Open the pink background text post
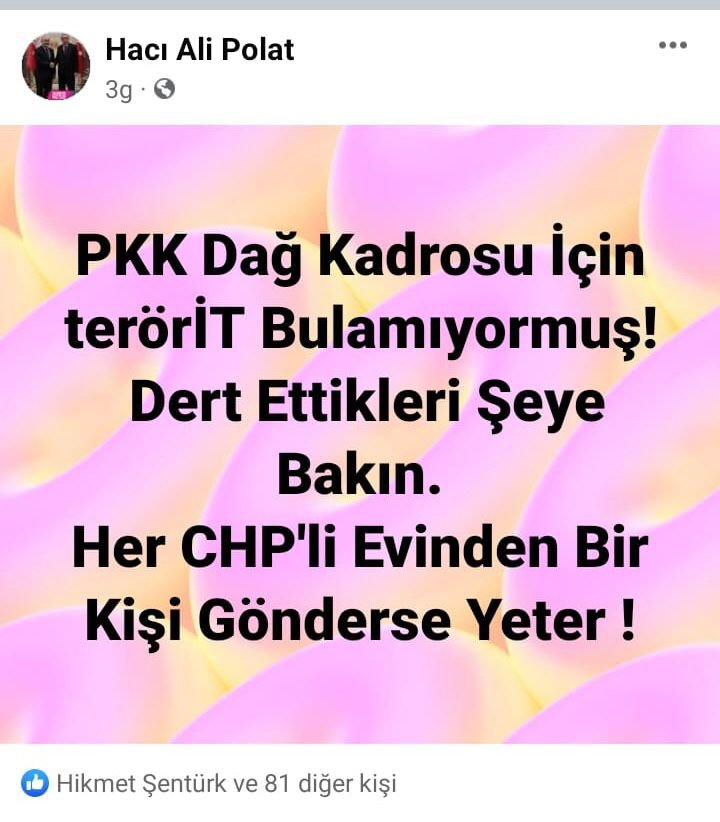The image size is (720, 822). coord(360,435)
